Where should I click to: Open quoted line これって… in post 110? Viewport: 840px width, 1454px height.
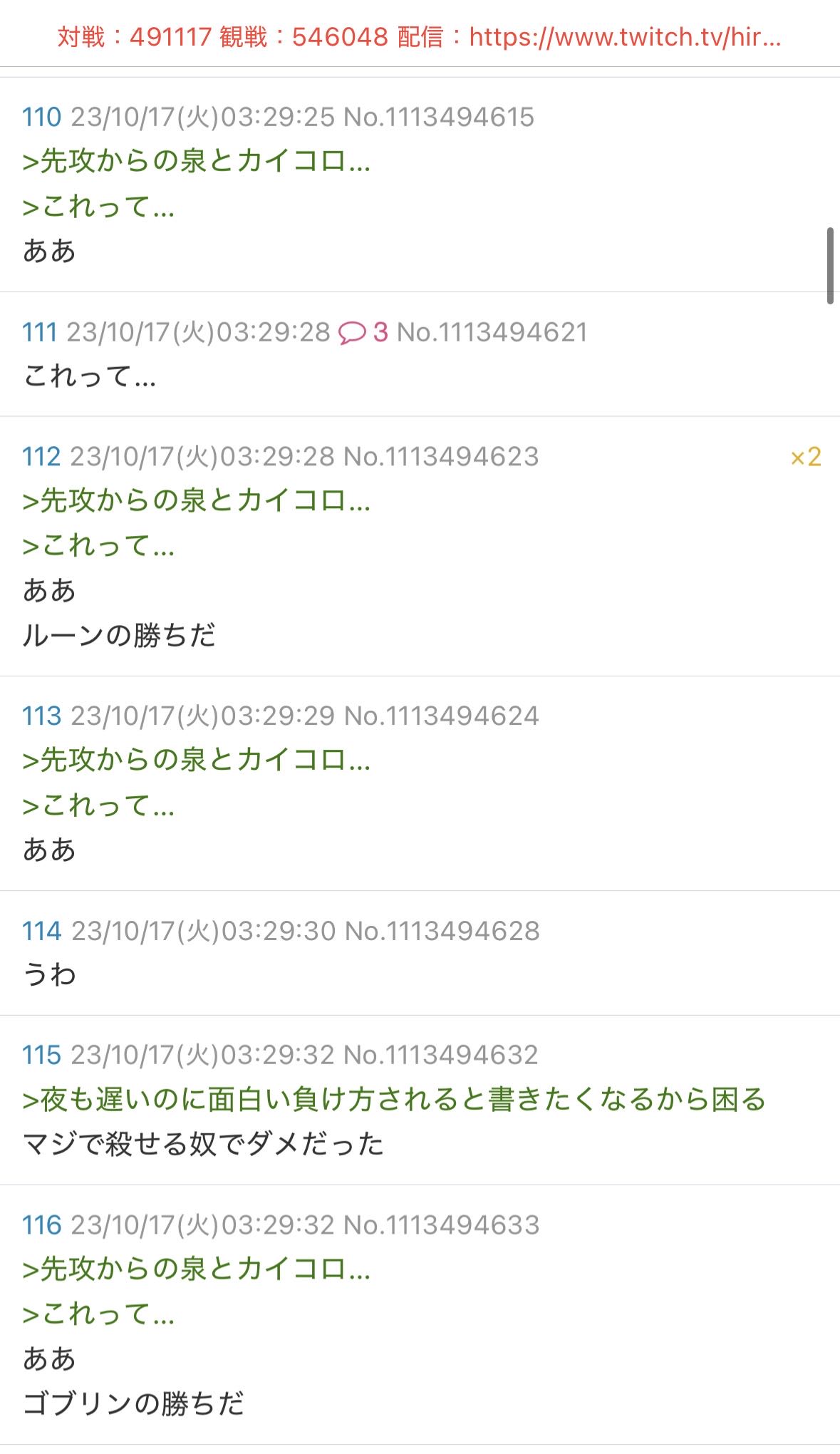[x=98, y=207]
